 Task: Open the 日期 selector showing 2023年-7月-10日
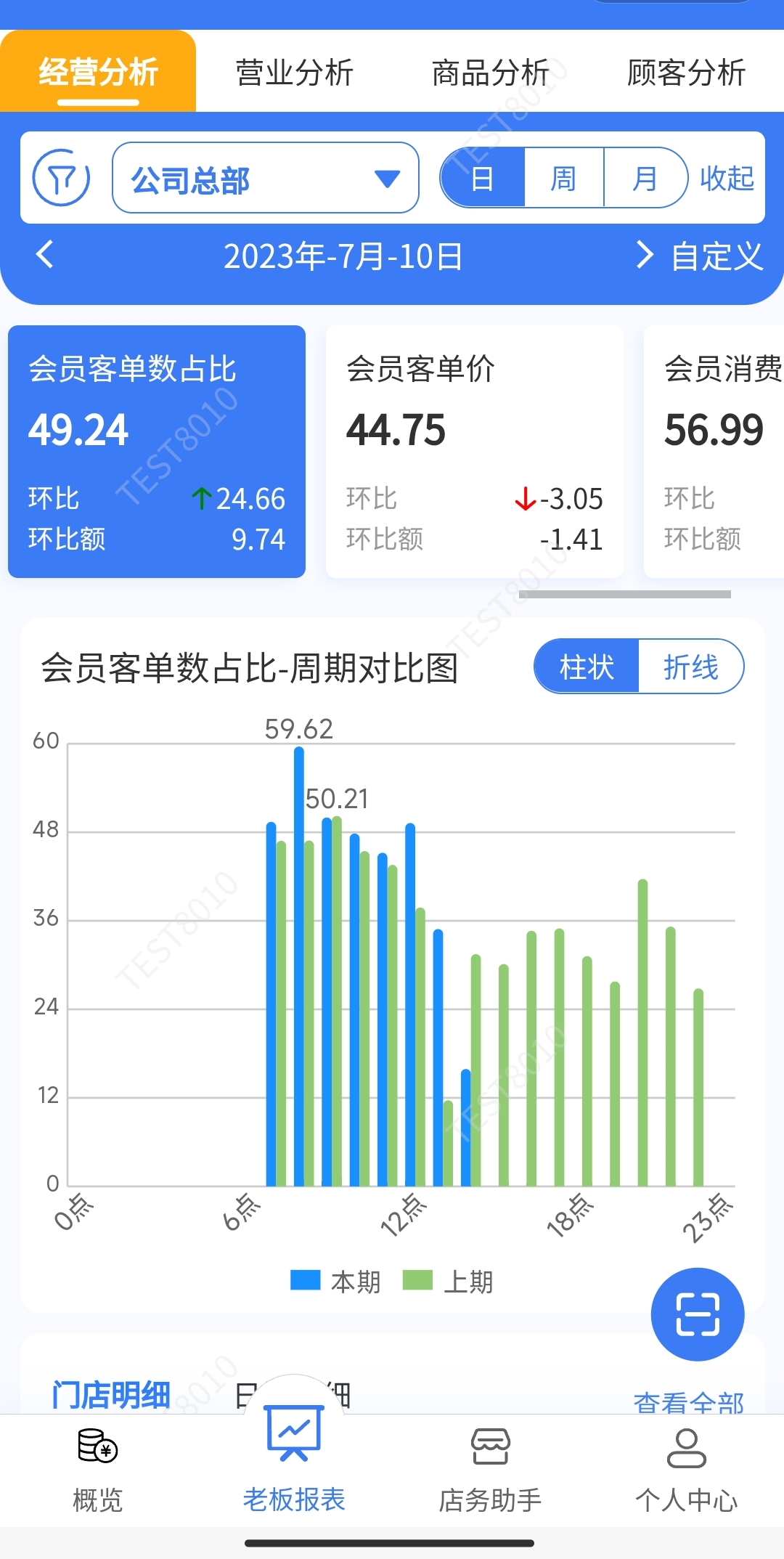click(343, 256)
